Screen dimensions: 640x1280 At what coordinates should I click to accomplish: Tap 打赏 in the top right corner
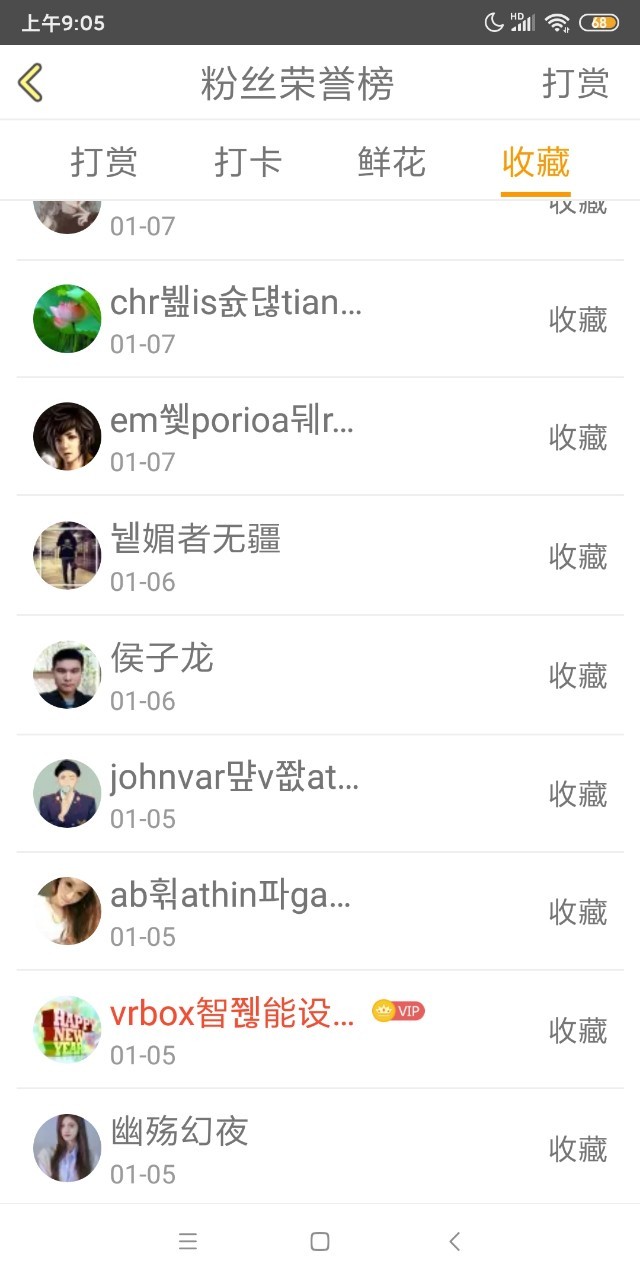click(x=575, y=84)
